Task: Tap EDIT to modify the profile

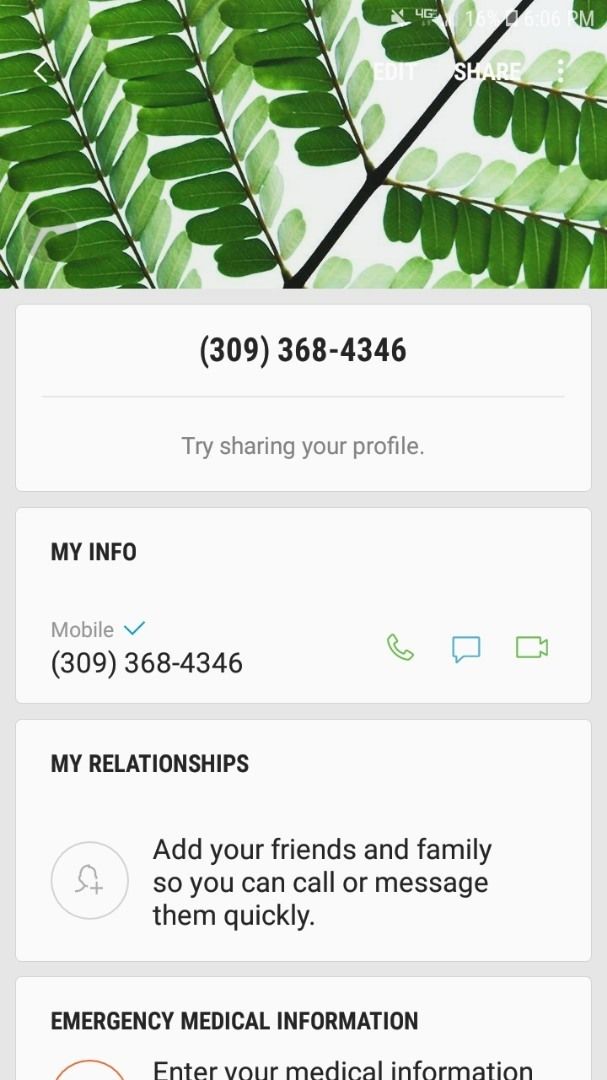Action: click(x=395, y=72)
